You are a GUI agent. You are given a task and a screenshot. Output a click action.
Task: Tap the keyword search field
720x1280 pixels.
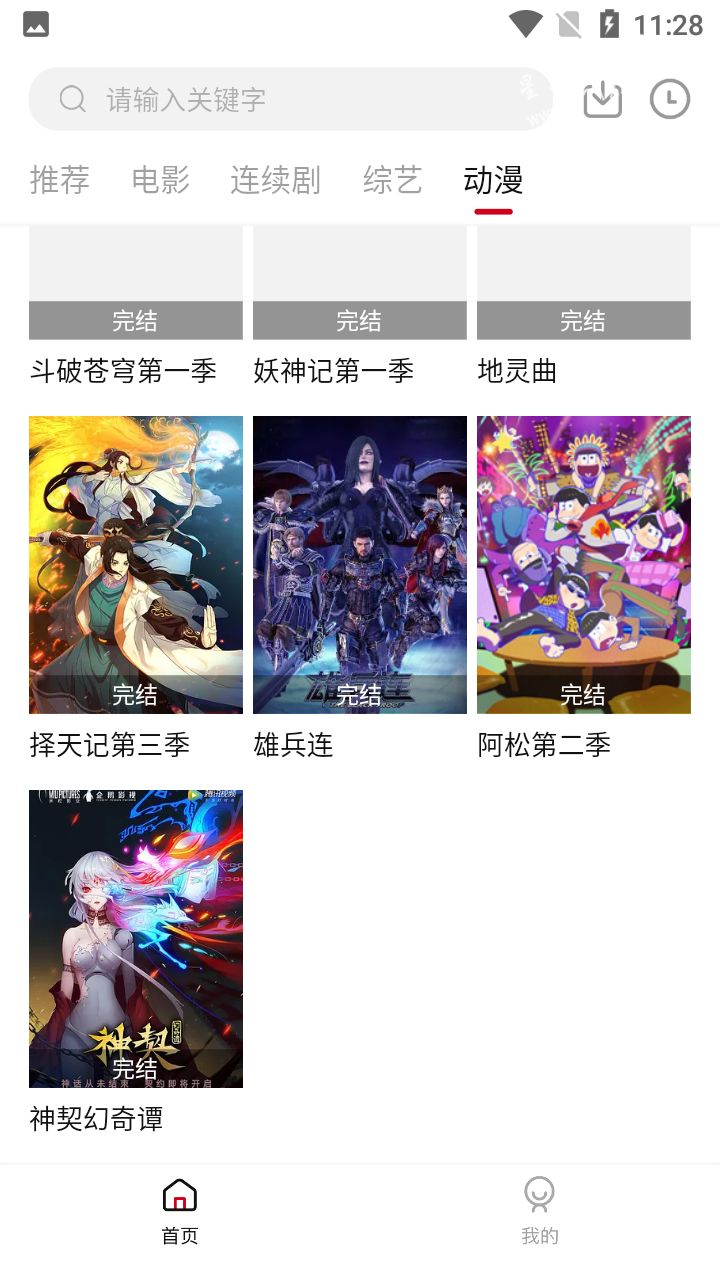pos(290,99)
